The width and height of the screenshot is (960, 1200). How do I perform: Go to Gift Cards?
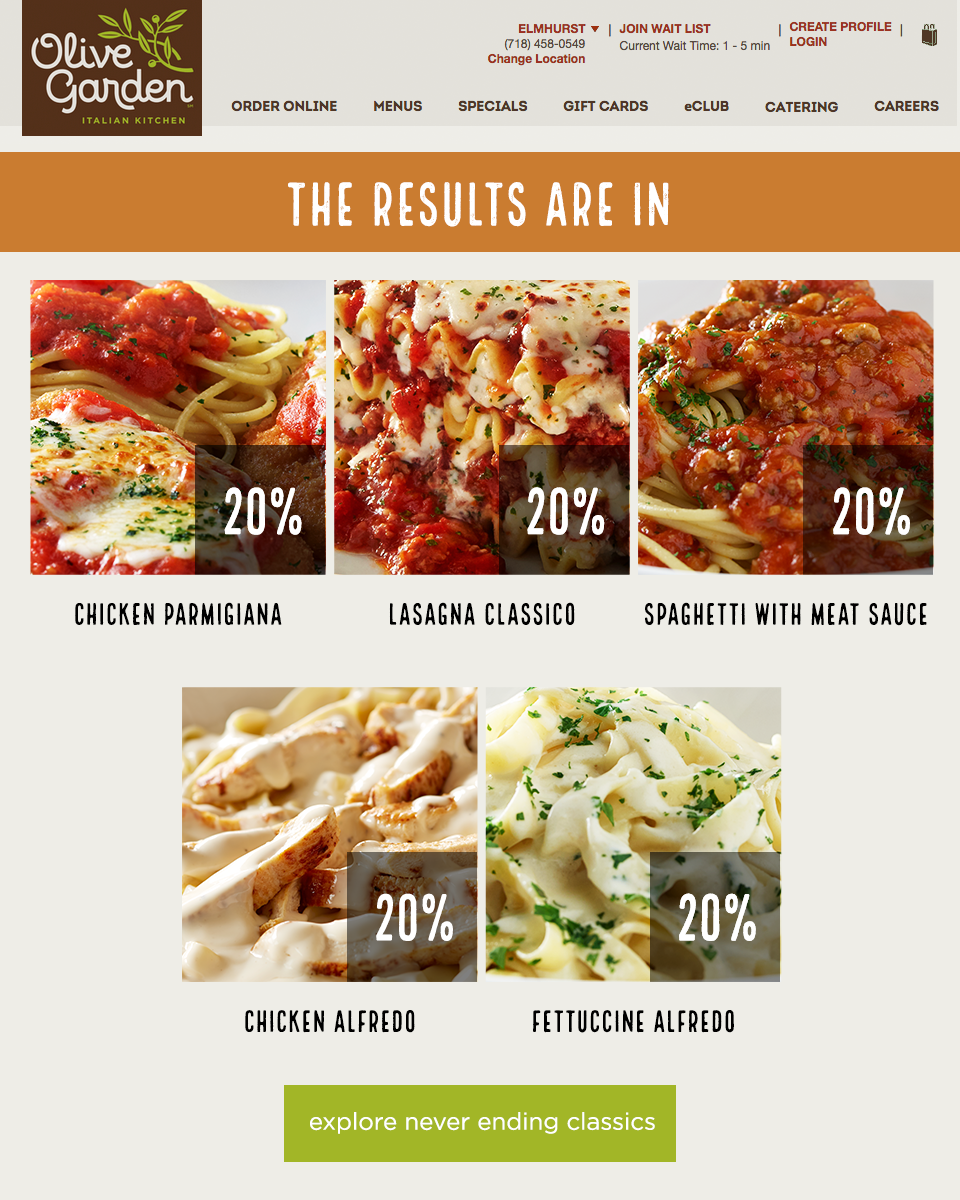tap(606, 106)
